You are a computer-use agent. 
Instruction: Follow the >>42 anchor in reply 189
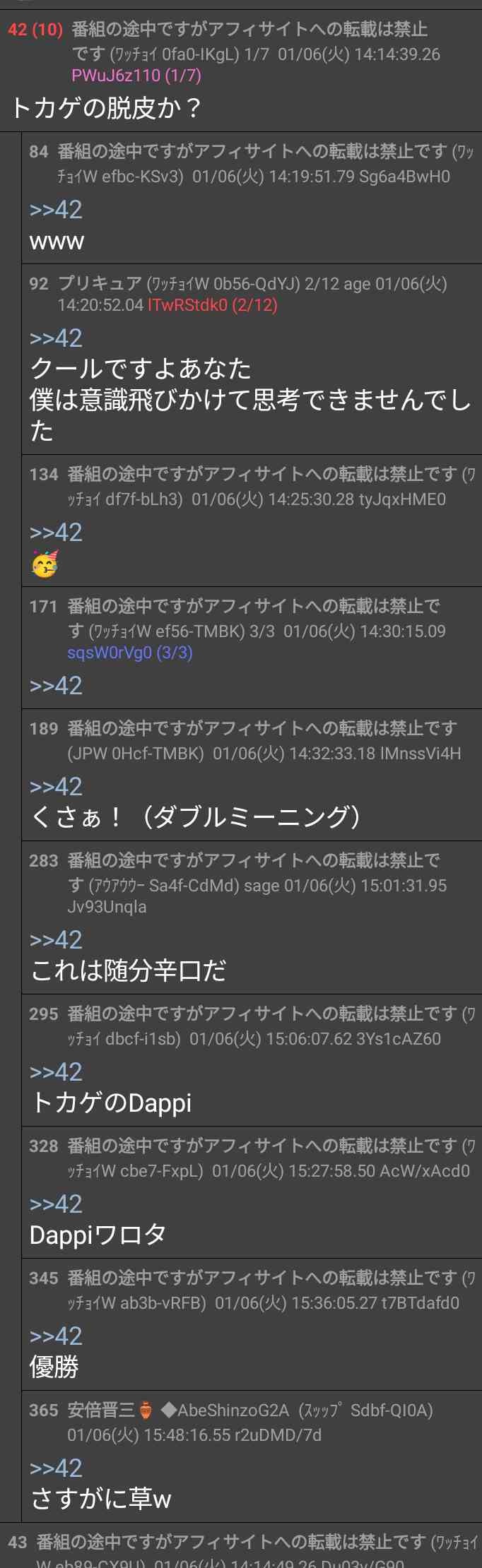[56, 786]
